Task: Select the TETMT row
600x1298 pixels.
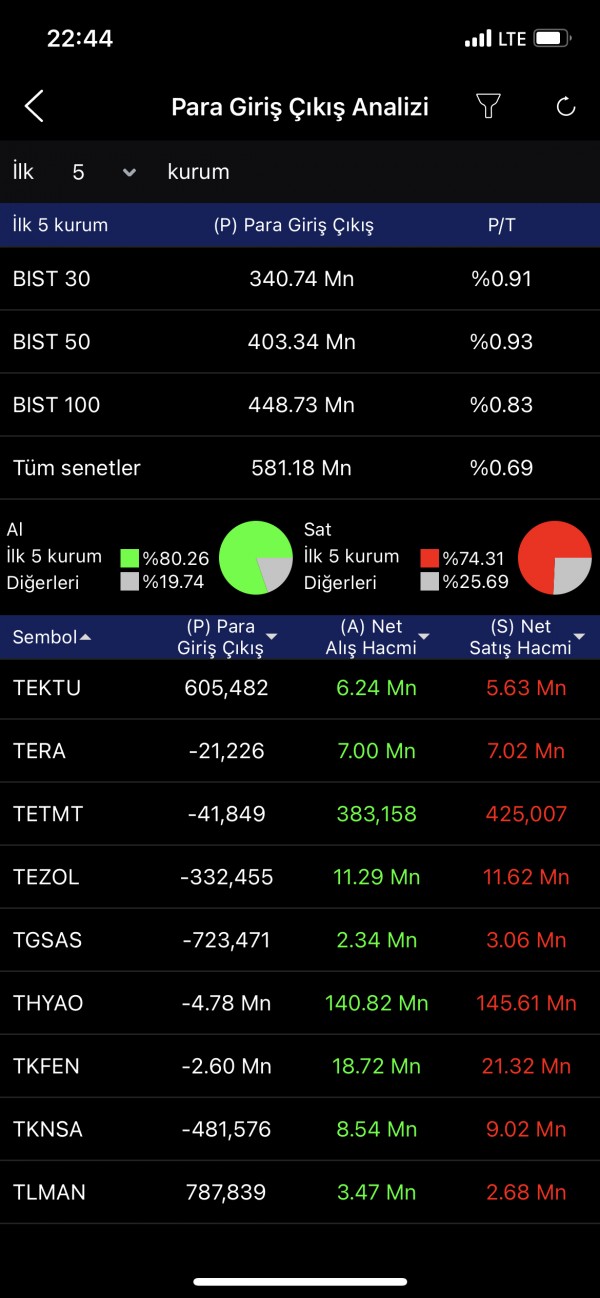Action: click(300, 814)
